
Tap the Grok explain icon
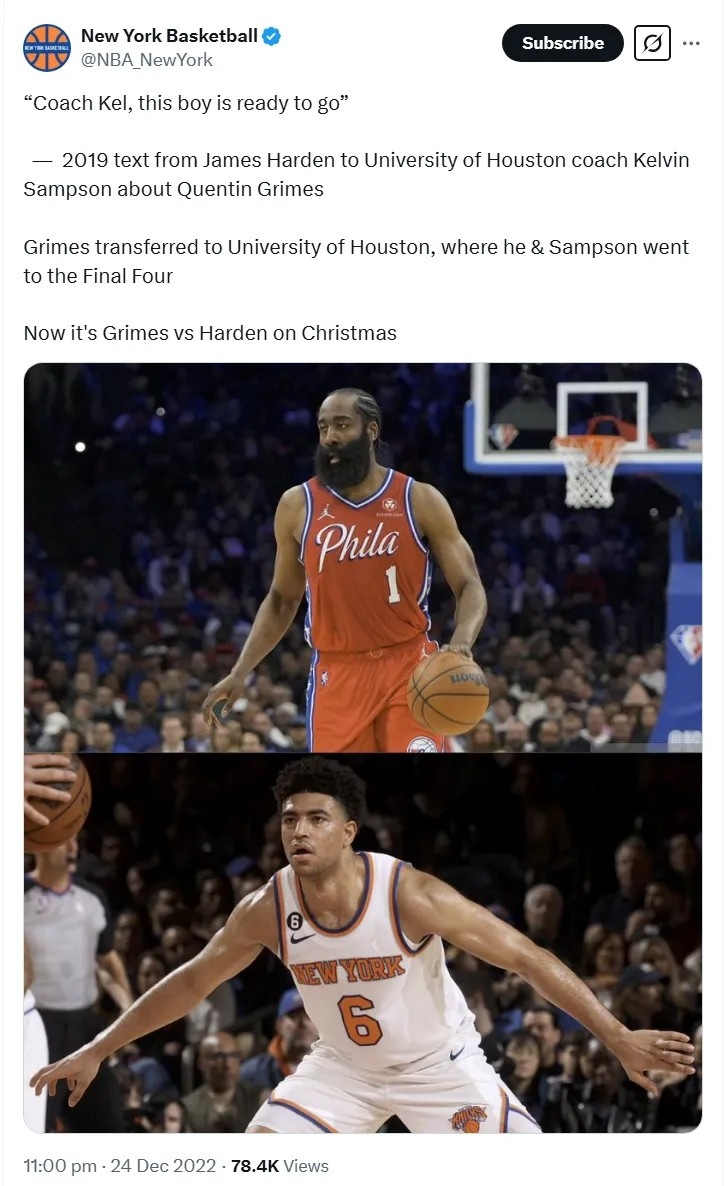[x=652, y=43]
